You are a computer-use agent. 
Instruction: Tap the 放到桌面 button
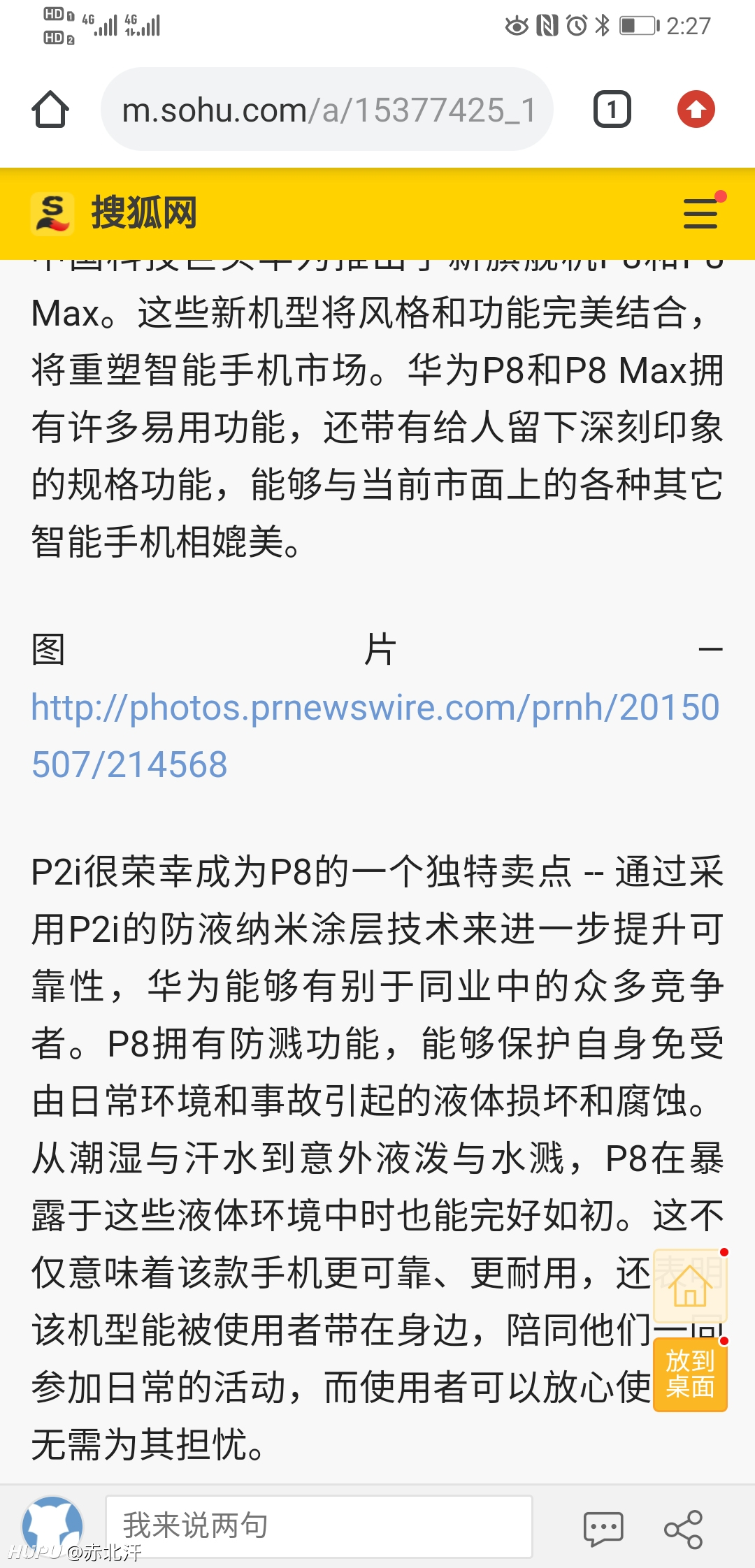tap(690, 1374)
